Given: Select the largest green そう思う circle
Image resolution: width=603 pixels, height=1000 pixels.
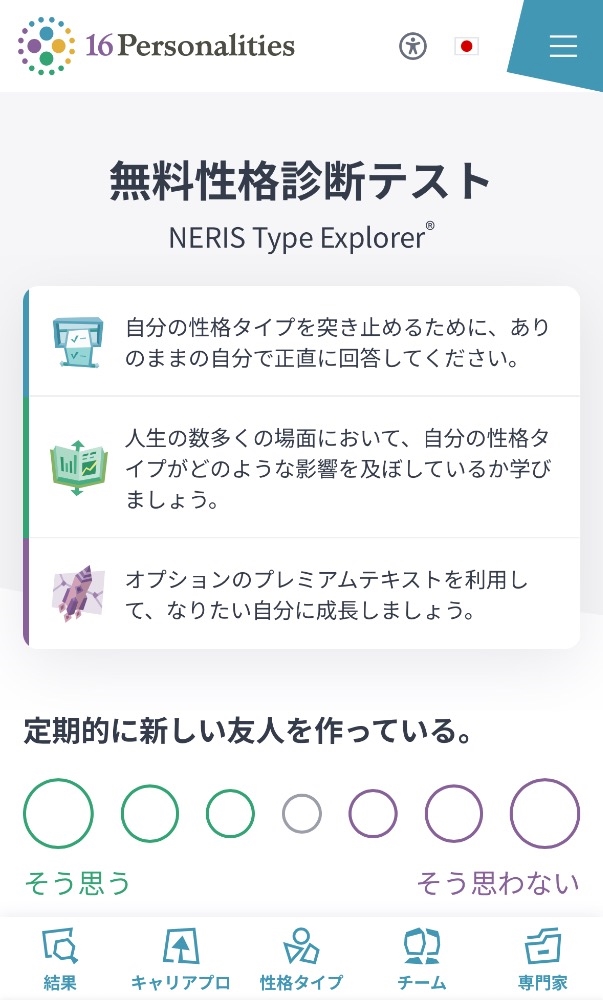Looking at the screenshot, I should 59,813.
